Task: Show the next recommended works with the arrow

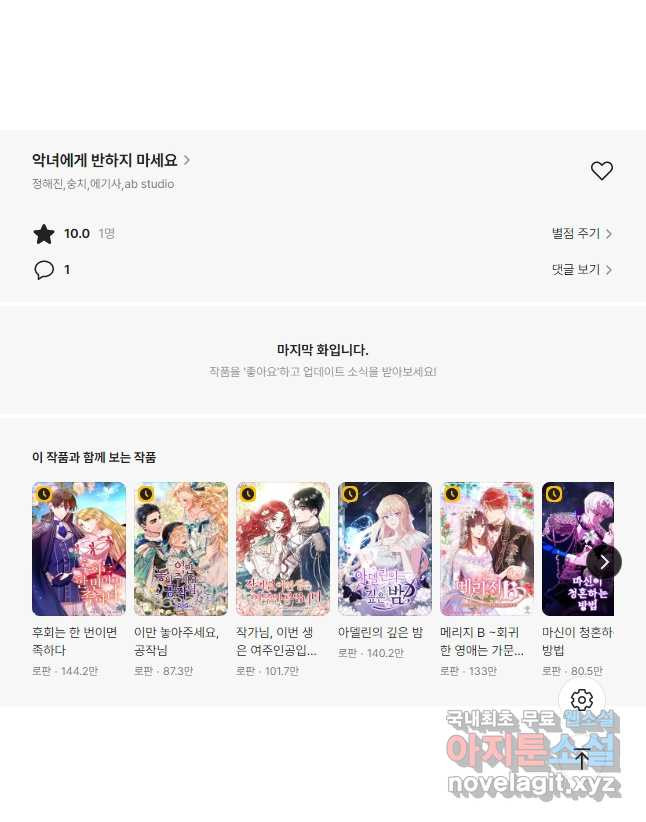Action: coord(603,562)
